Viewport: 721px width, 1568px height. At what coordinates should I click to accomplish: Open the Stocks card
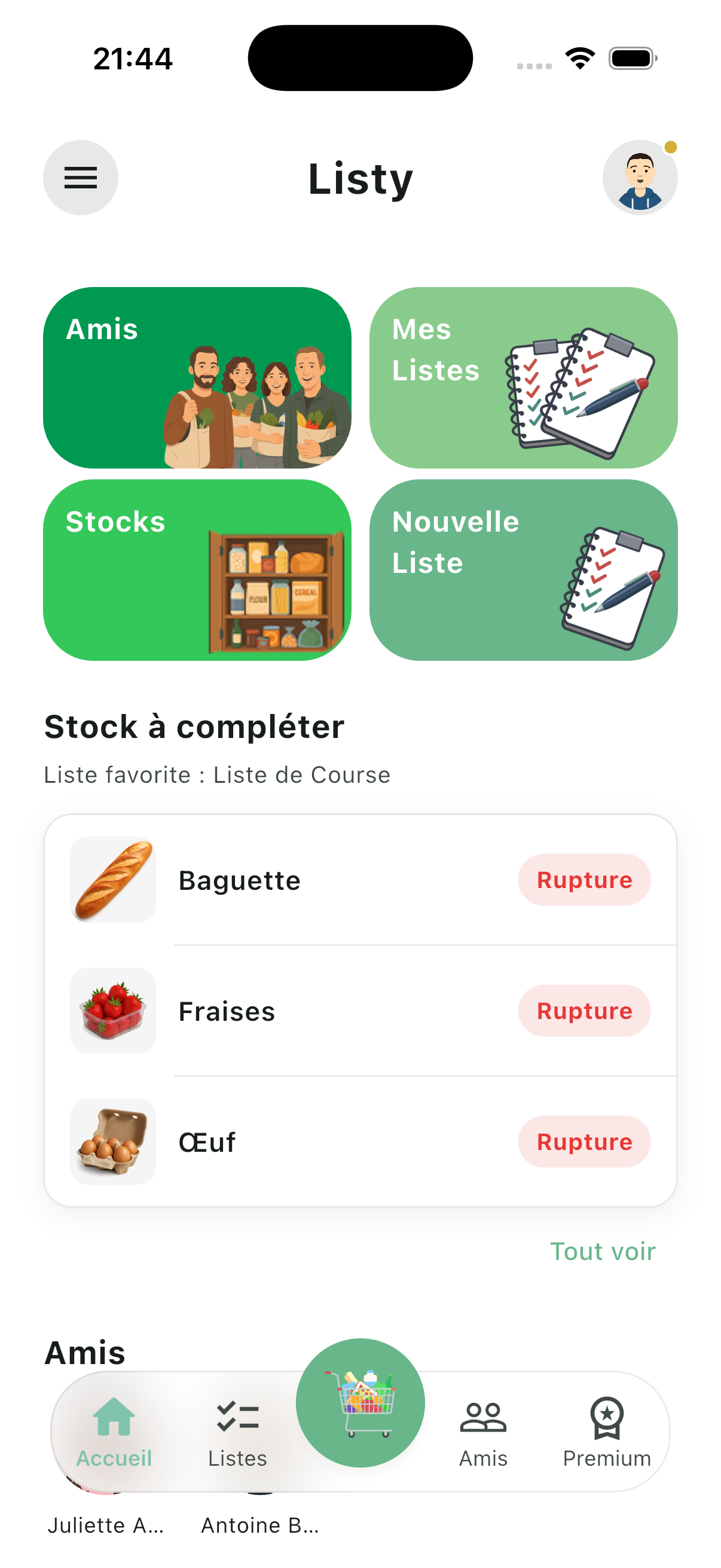pos(197,570)
